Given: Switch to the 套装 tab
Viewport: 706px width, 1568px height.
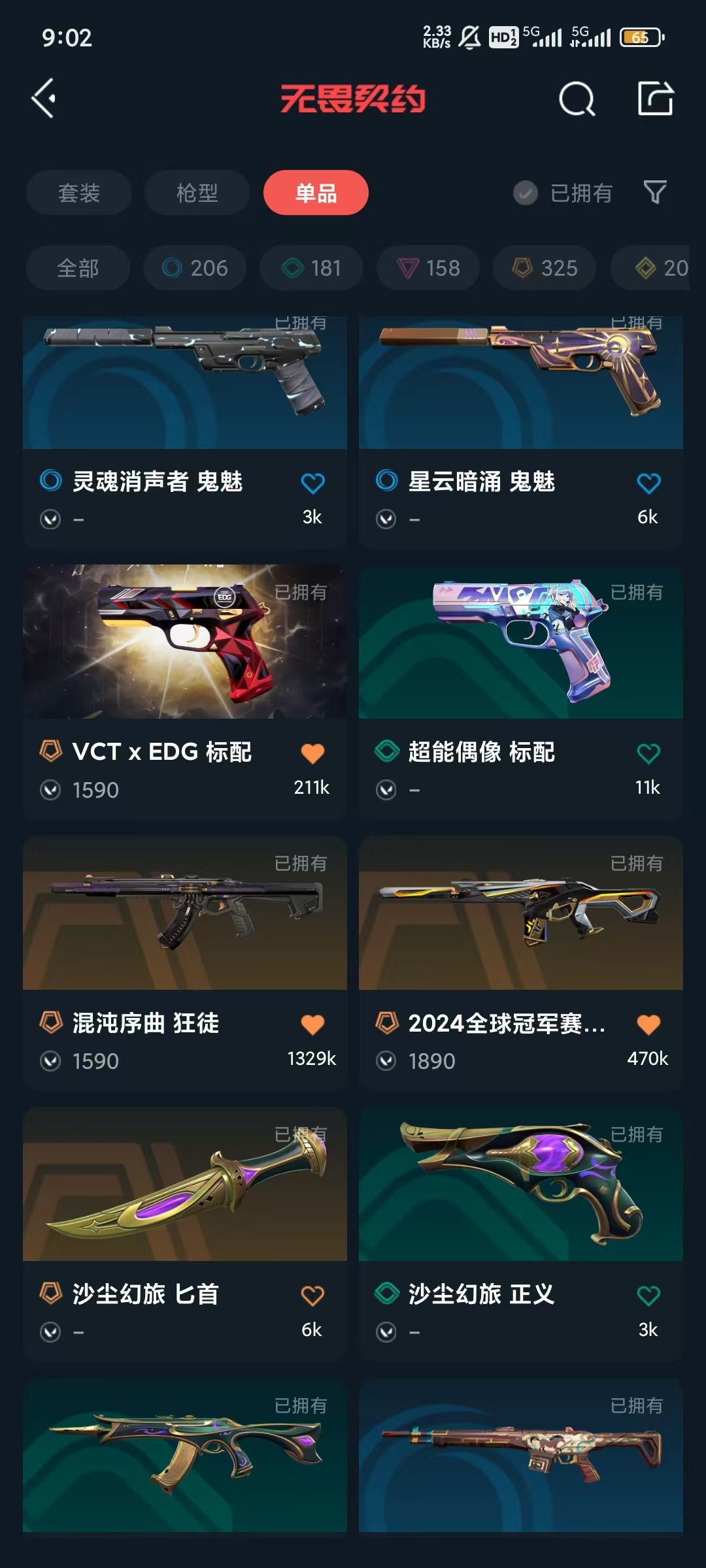Looking at the screenshot, I should point(79,193).
